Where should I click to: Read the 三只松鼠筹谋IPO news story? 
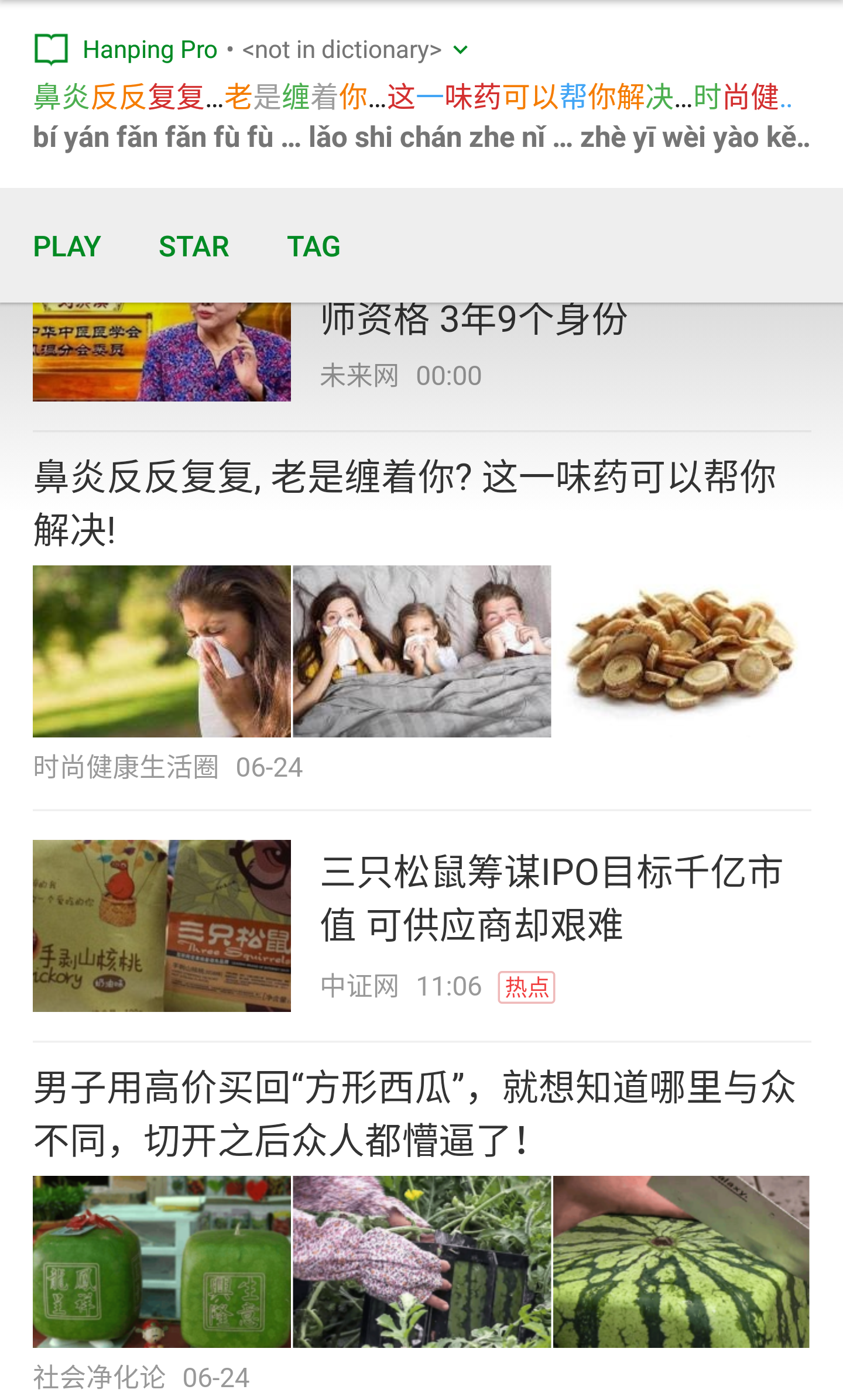[550, 898]
